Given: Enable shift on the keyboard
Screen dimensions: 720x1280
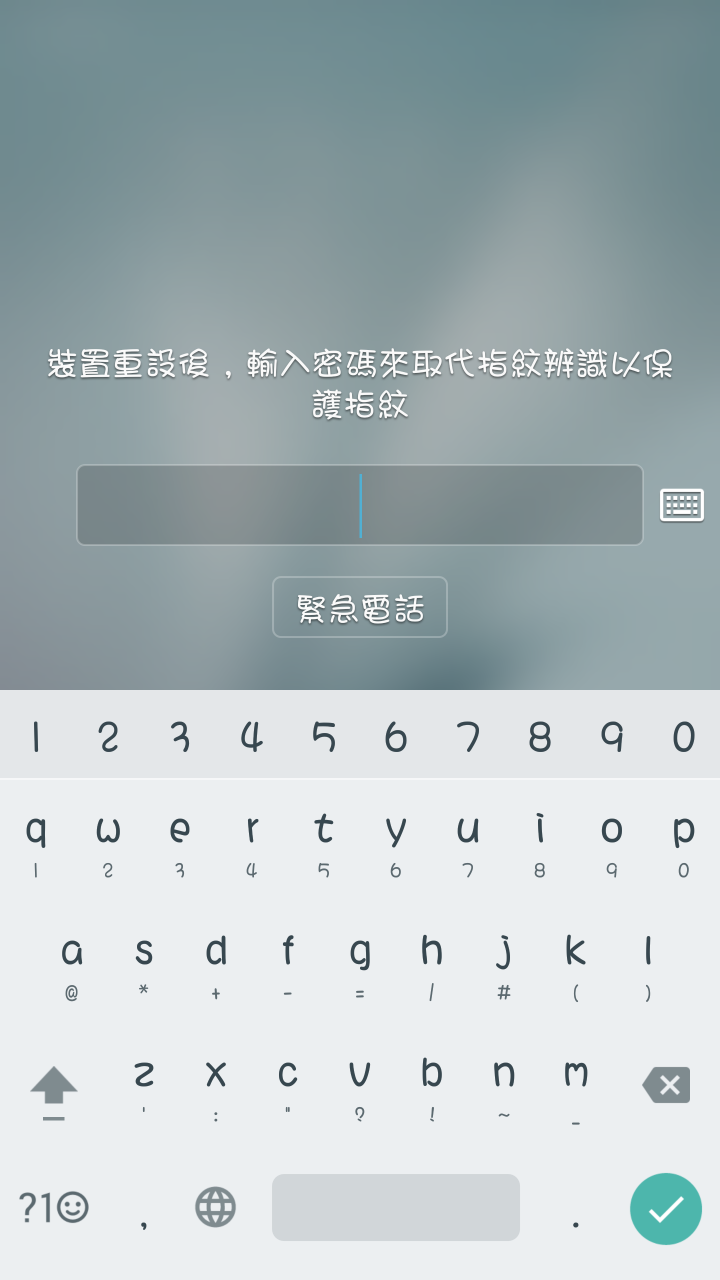Looking at the screenshot, I should [54, 1087].
